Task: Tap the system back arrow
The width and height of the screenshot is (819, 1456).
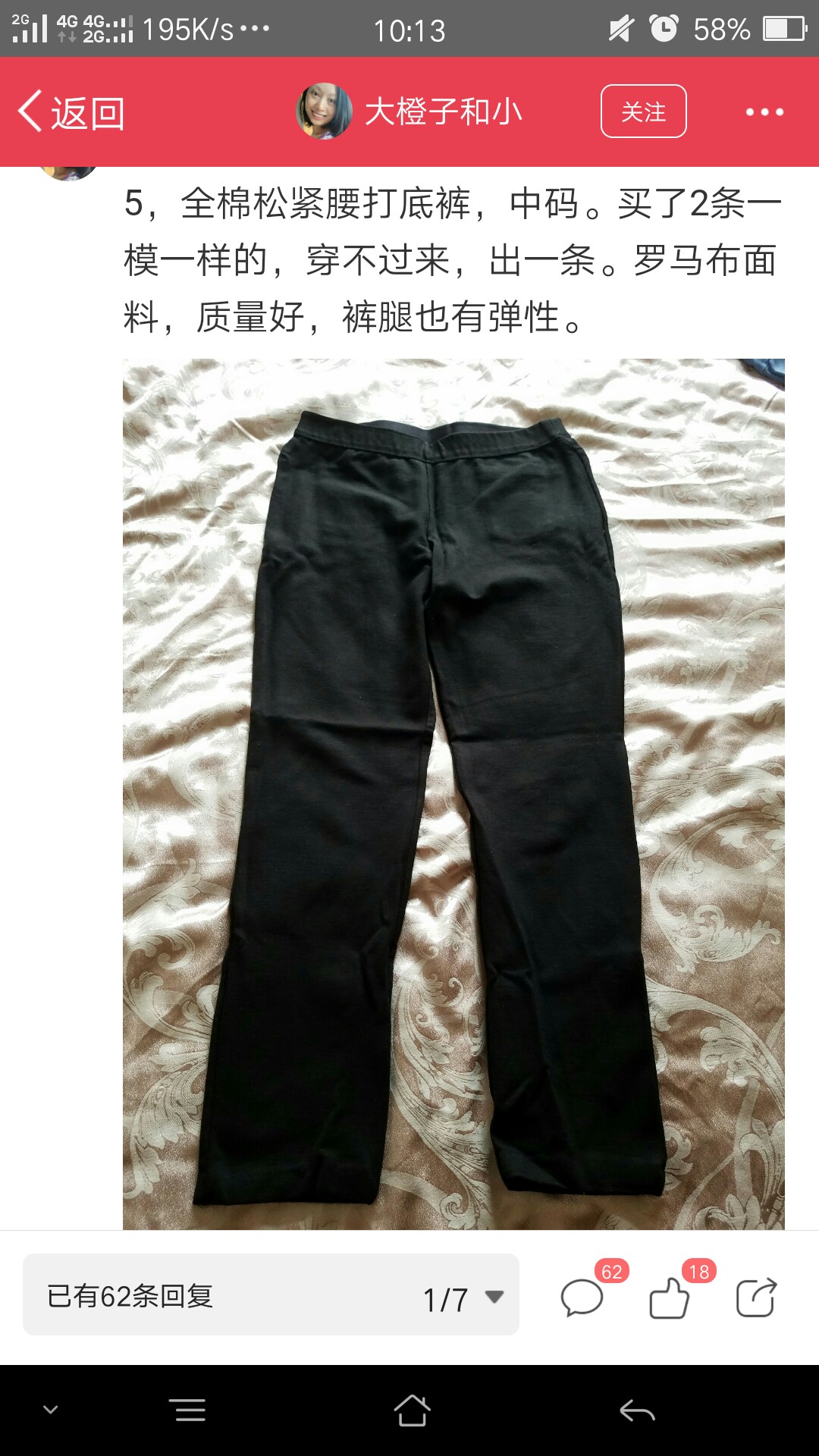Action: pos(637,1410)
